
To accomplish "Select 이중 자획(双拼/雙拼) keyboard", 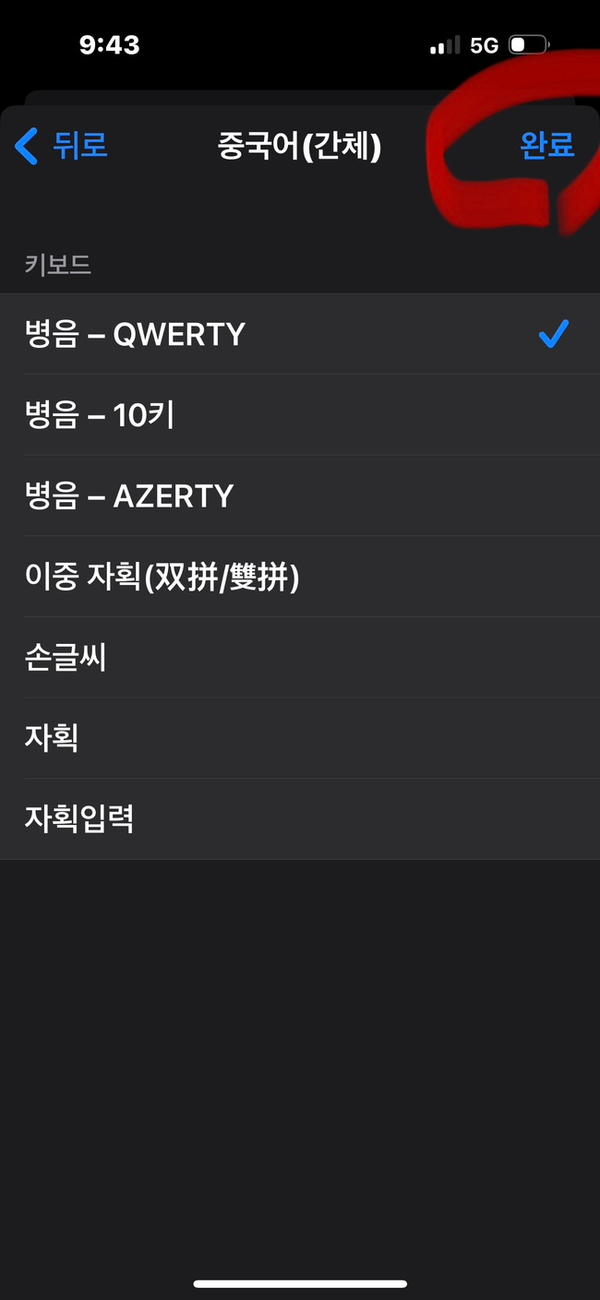I will tap(162, 577).
